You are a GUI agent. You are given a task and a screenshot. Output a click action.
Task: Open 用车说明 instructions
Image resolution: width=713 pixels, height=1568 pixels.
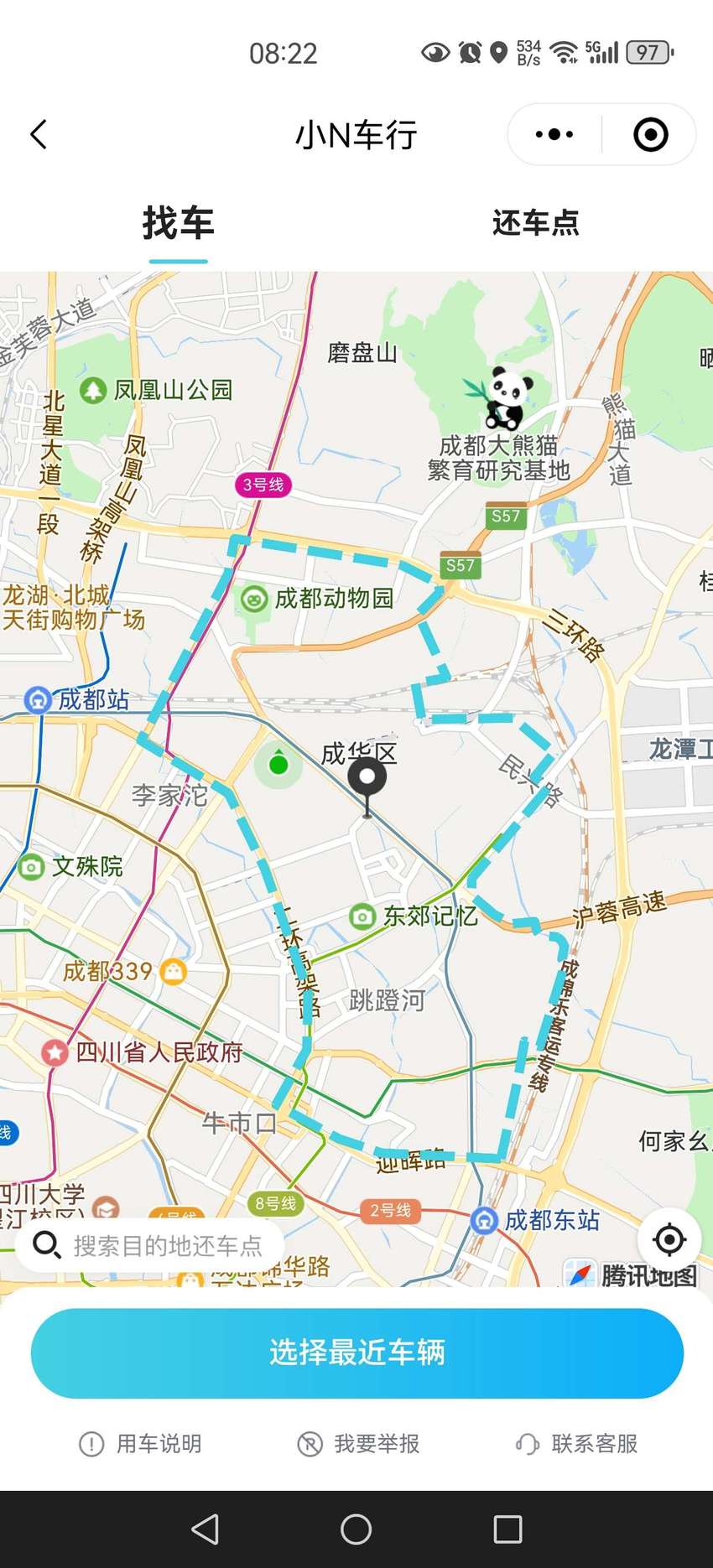140,1444
